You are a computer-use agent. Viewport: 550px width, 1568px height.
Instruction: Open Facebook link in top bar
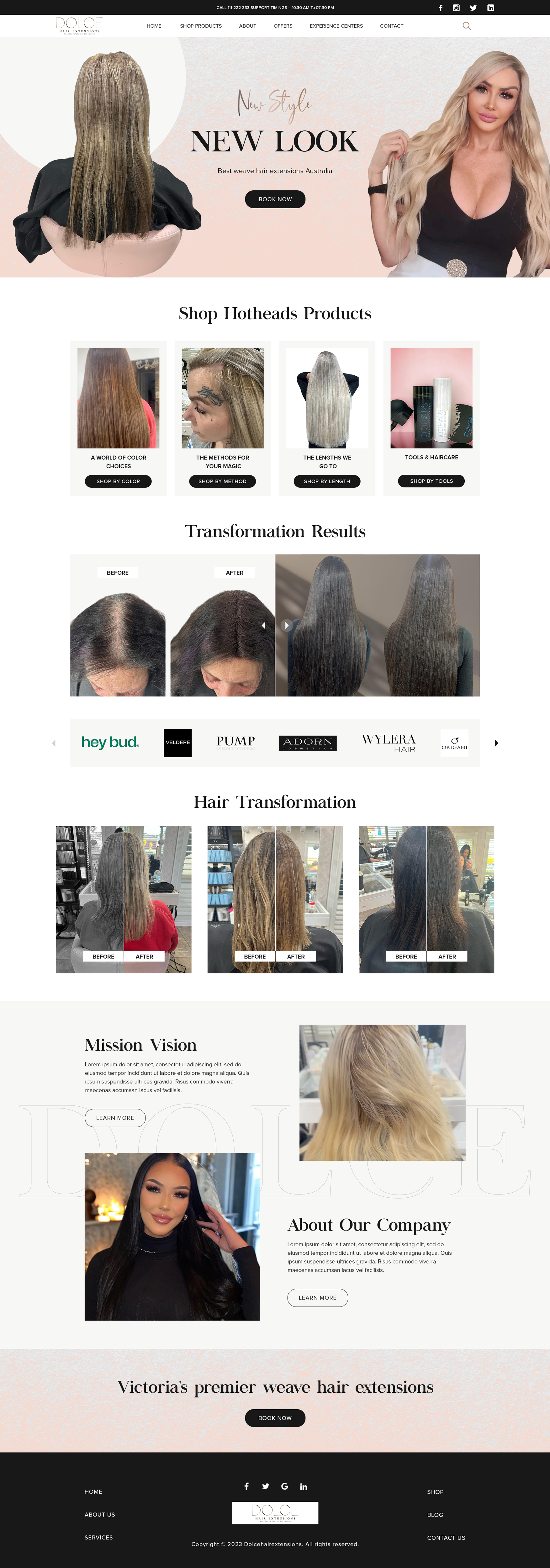pyautogui.click(x=441, y=8)
